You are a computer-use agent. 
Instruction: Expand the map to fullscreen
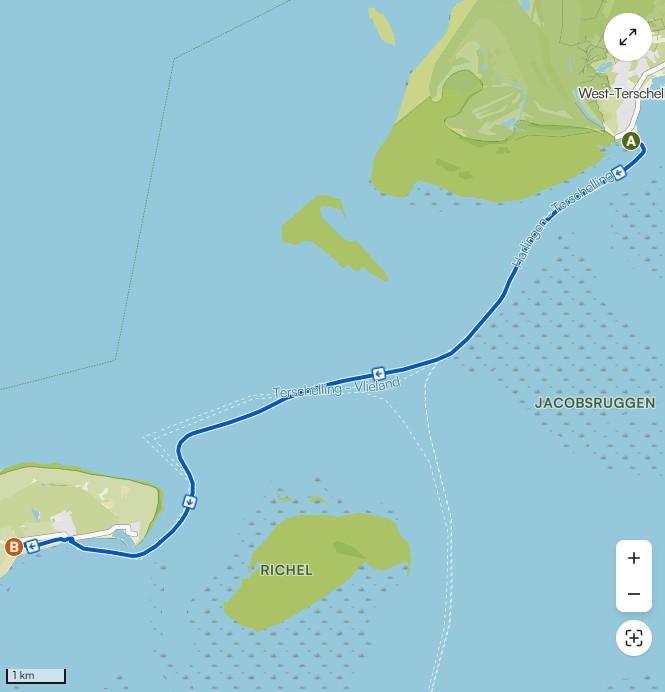(628, 38)
